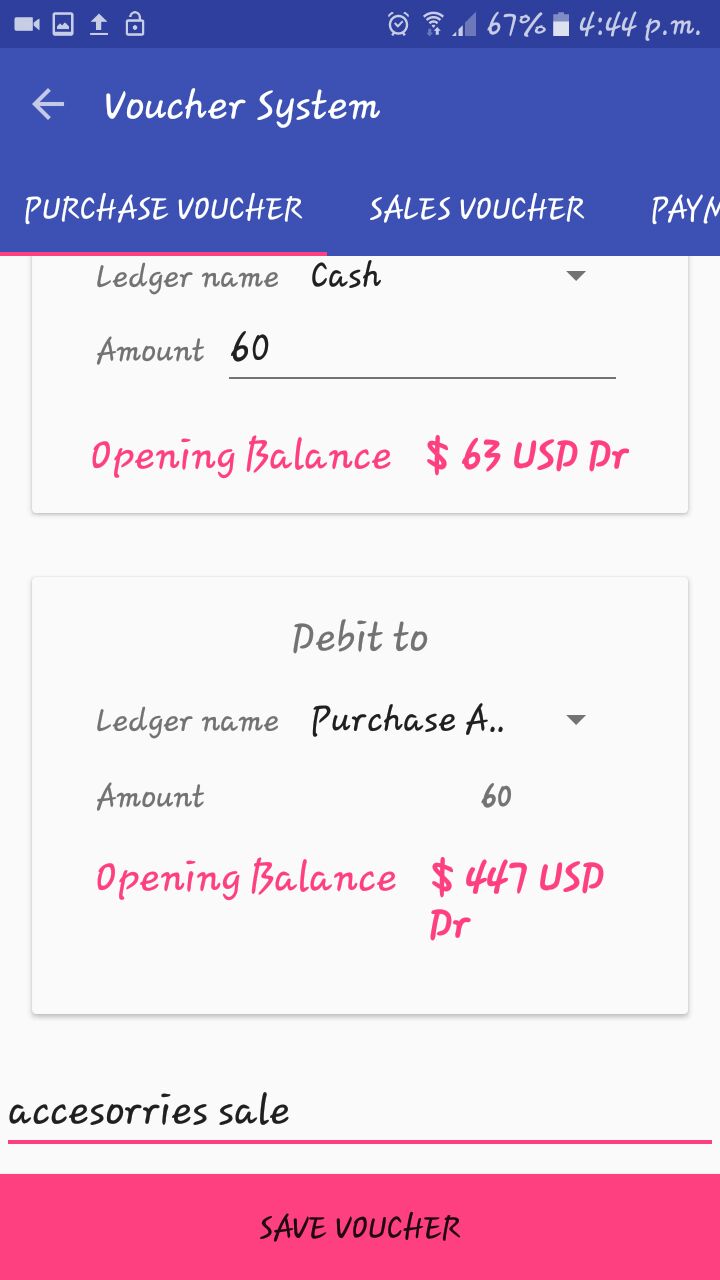Viewport: 720px width, 1280px height.
Task: Select the PURCHASE VOUCHER tab
Action: tap(163, 209)
